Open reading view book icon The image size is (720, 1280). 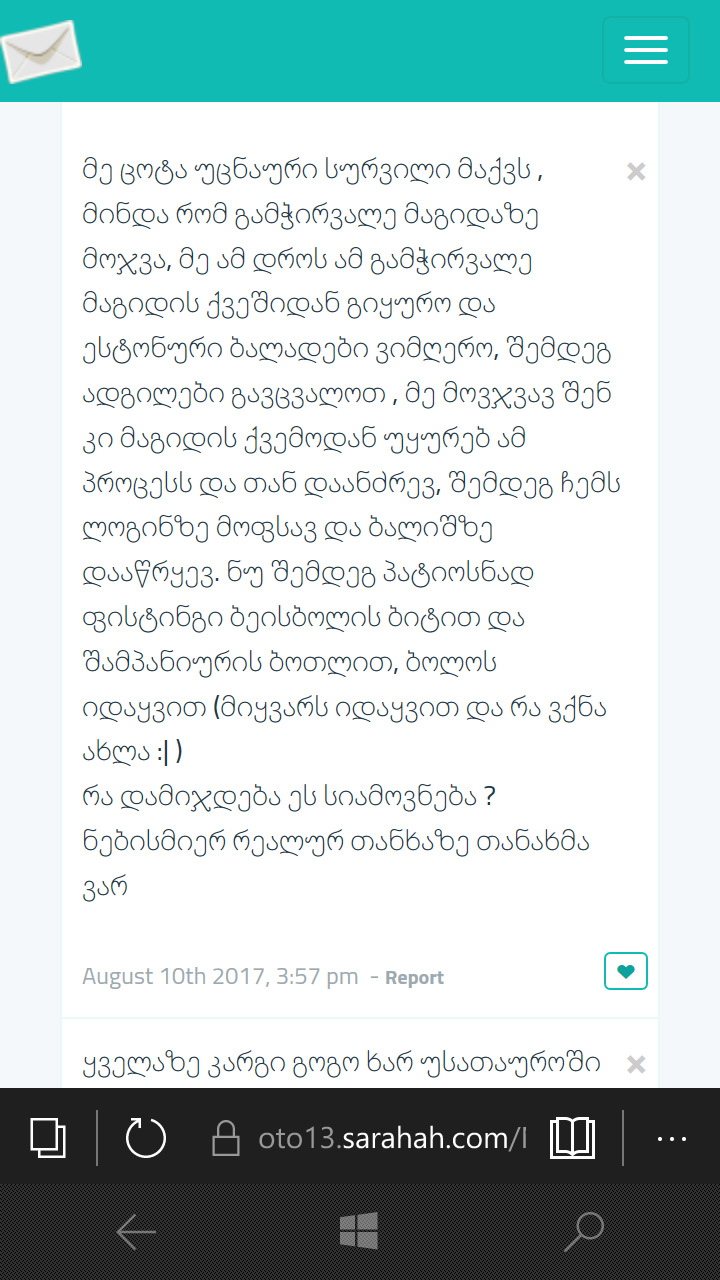coord(573,1138)
